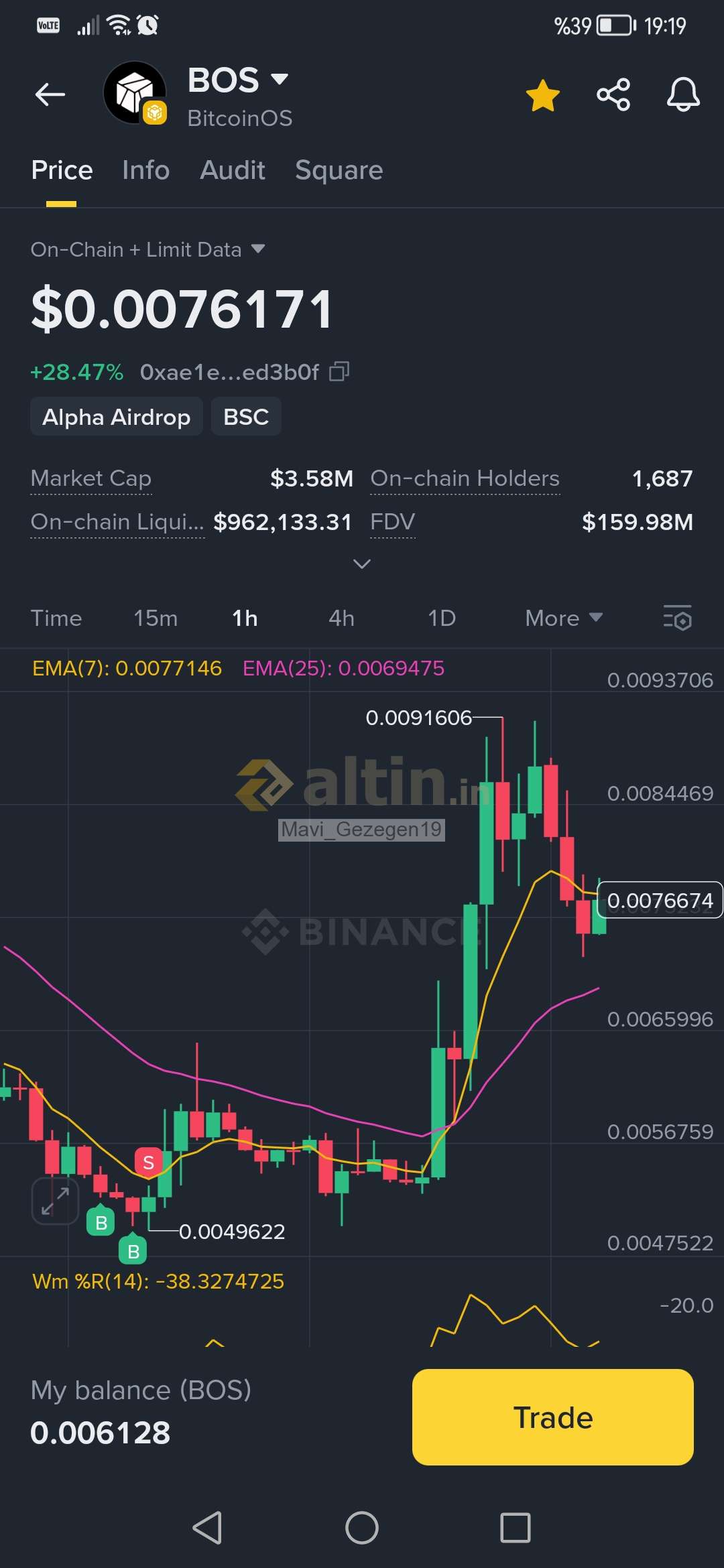Viewport: 724px width, 1568px height.
Task: Open the Square tab
Action: [339, 170]
